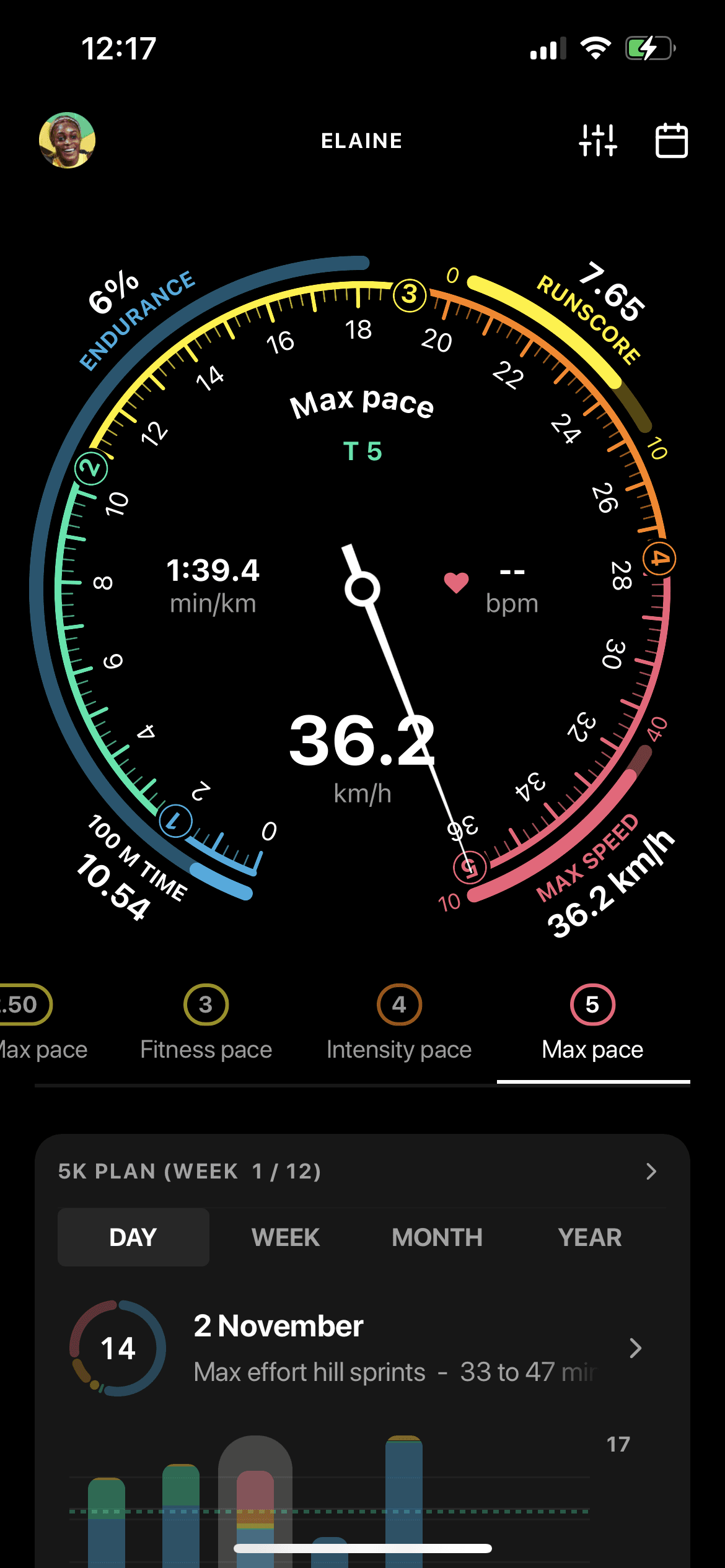
Task: Switch to the WEEK view
Action: (x=286, y=1237)
